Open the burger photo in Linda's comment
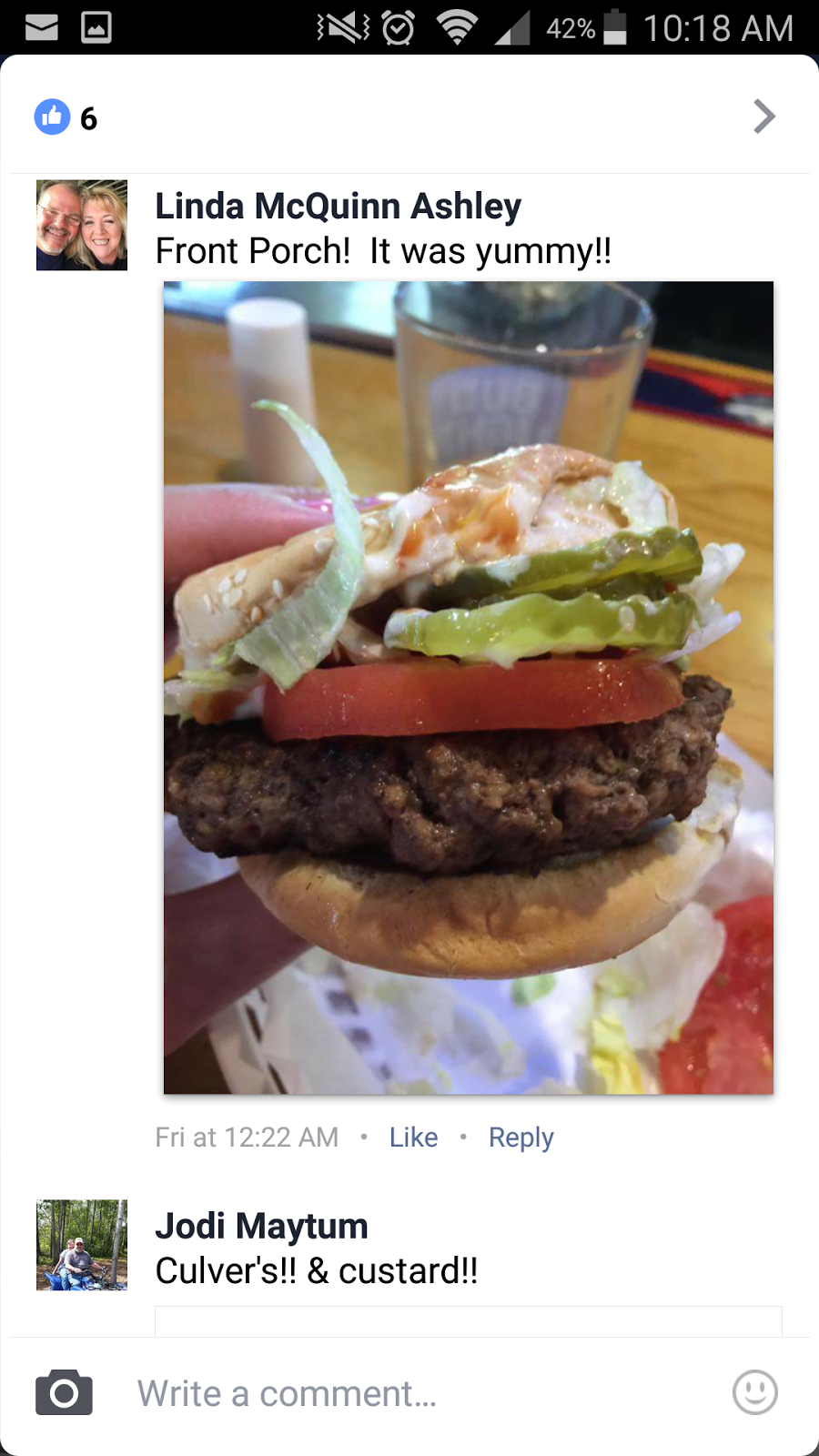 (468, 687)
